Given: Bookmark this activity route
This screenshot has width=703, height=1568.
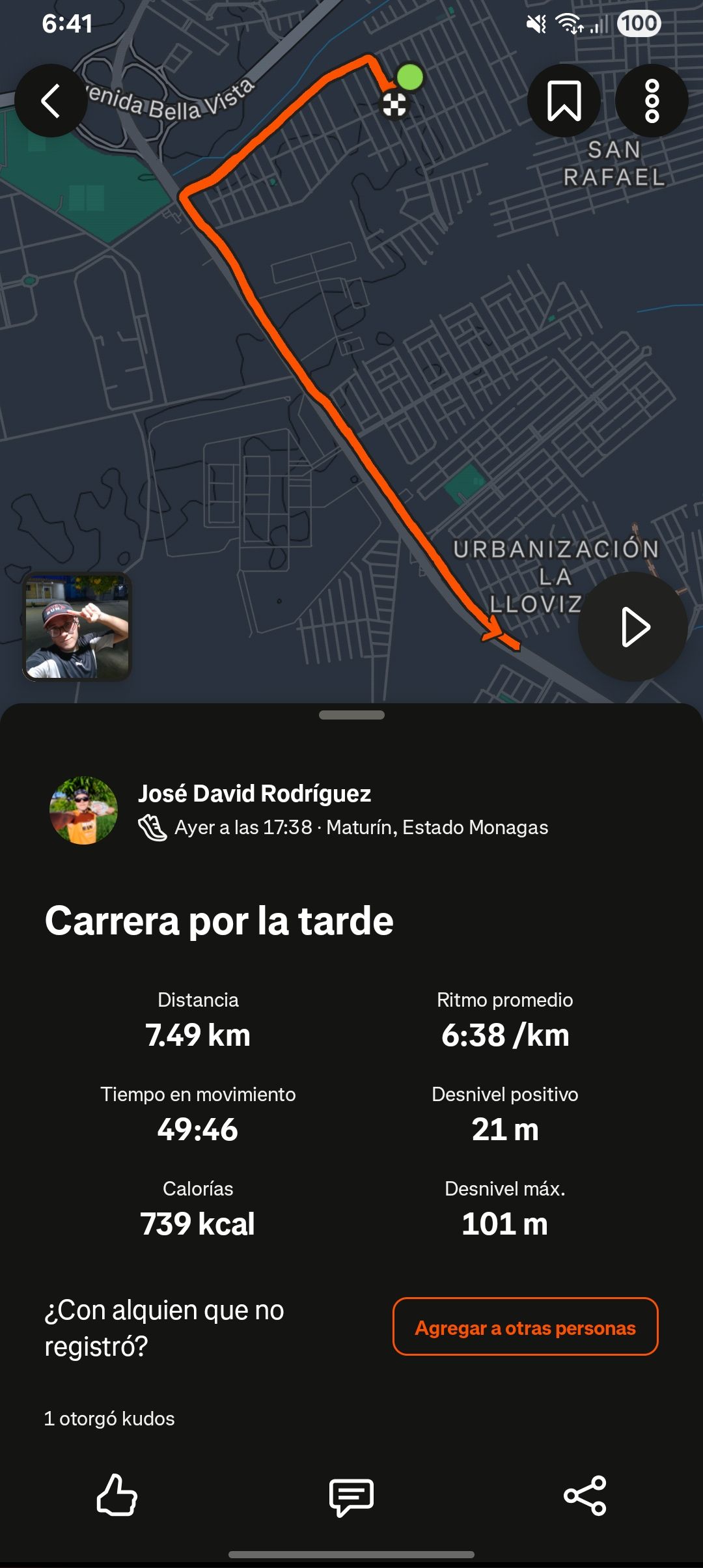Looking at the screenshot, I should point(564,101).
